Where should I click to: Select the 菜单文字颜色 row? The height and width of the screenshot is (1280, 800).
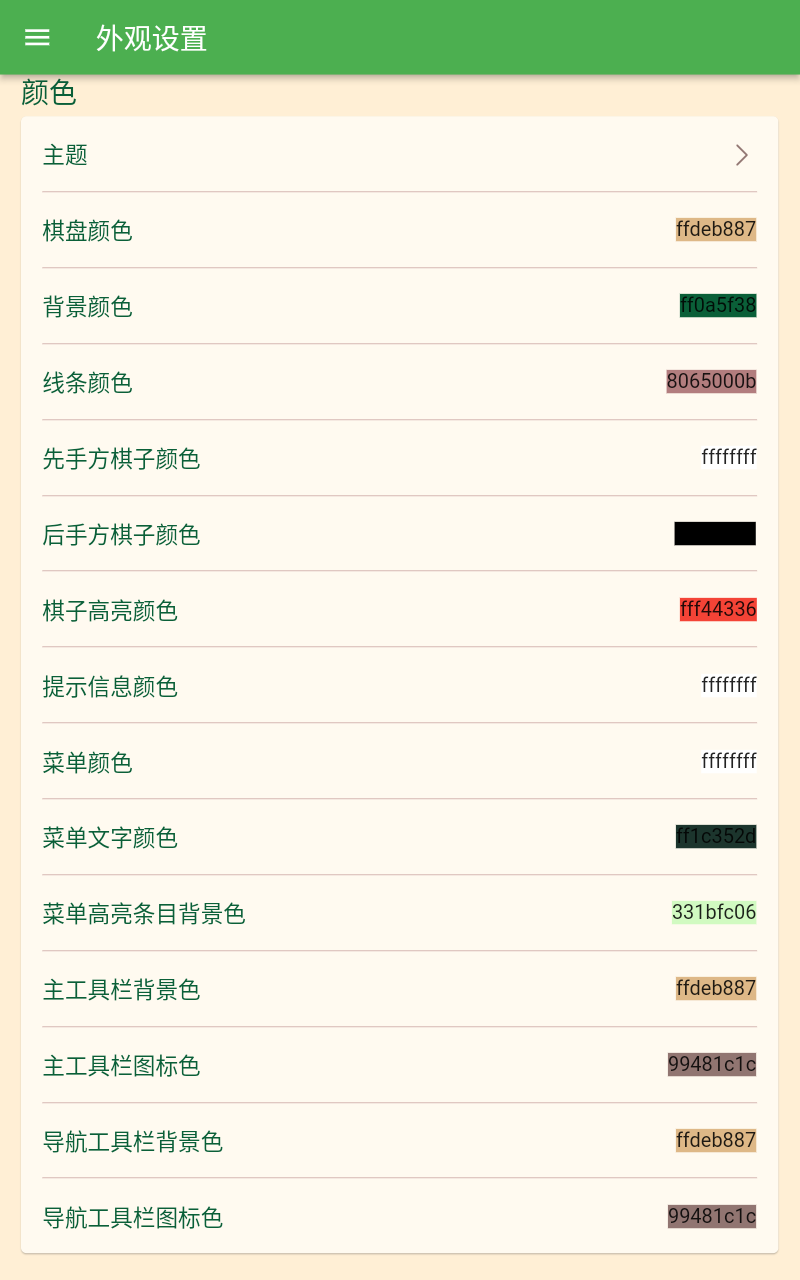click(399, 838)
